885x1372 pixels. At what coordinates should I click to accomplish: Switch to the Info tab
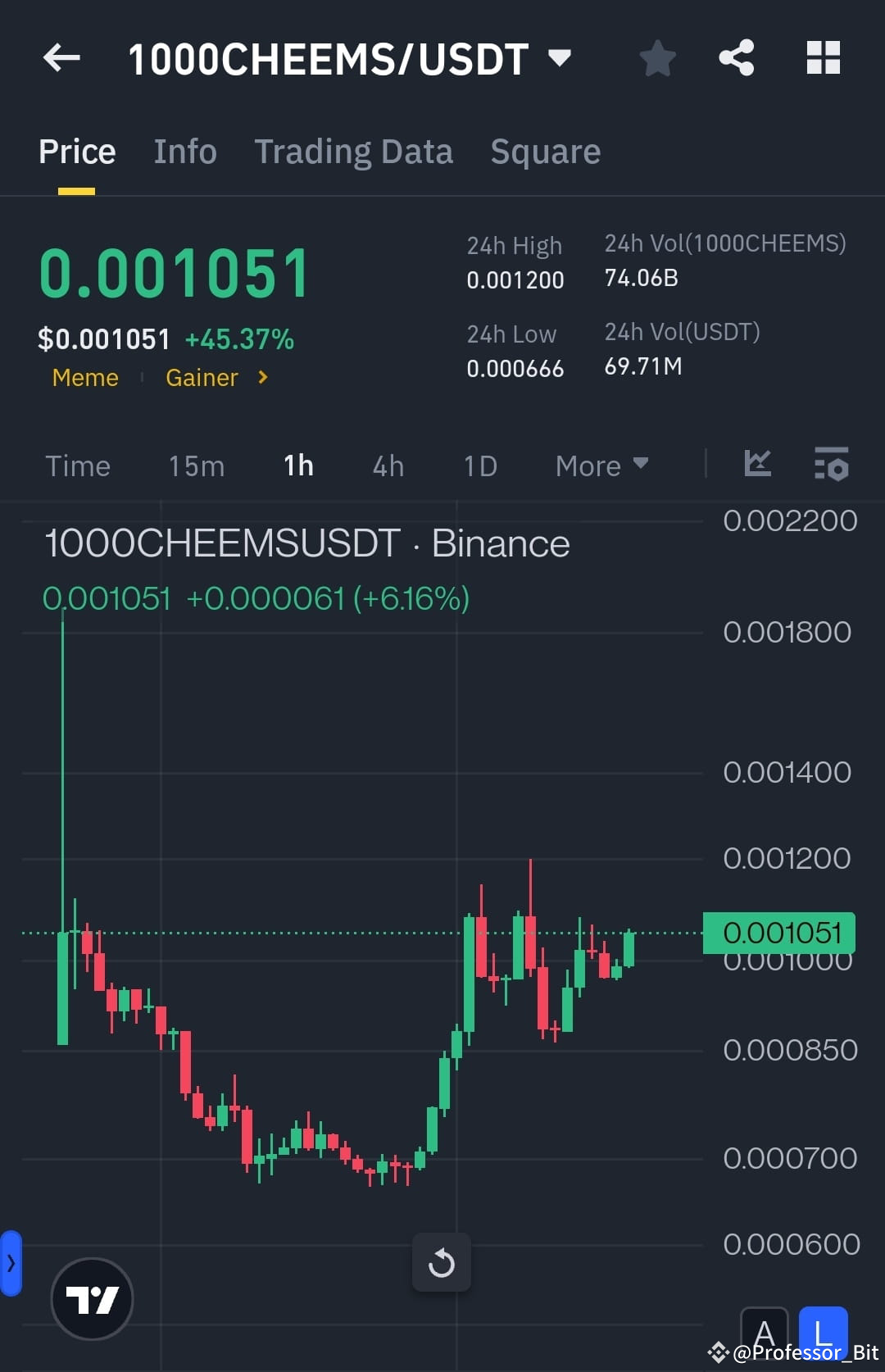pos(184,152)
